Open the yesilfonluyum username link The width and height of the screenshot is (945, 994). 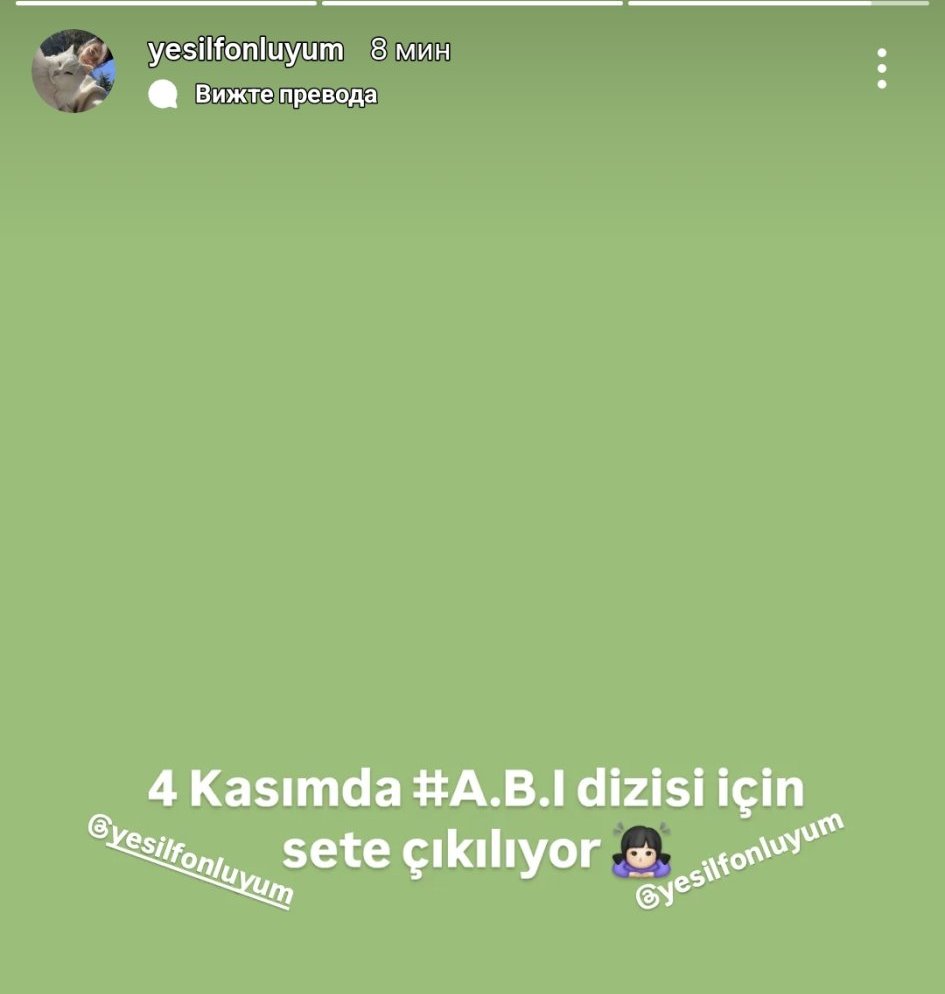(x=246, y=49)
